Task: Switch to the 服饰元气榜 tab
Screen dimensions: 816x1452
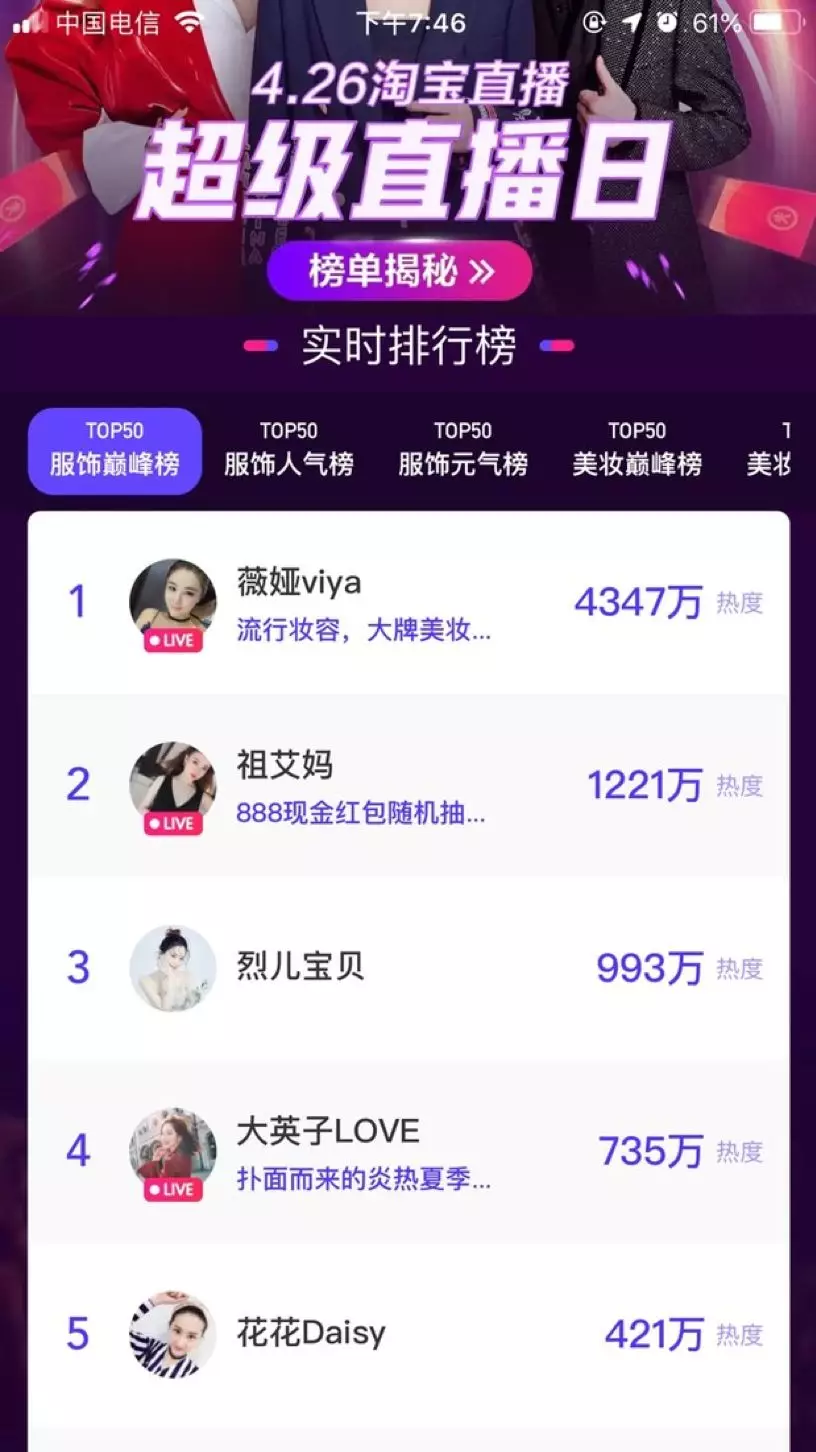Action: click(x=463, y=451)
